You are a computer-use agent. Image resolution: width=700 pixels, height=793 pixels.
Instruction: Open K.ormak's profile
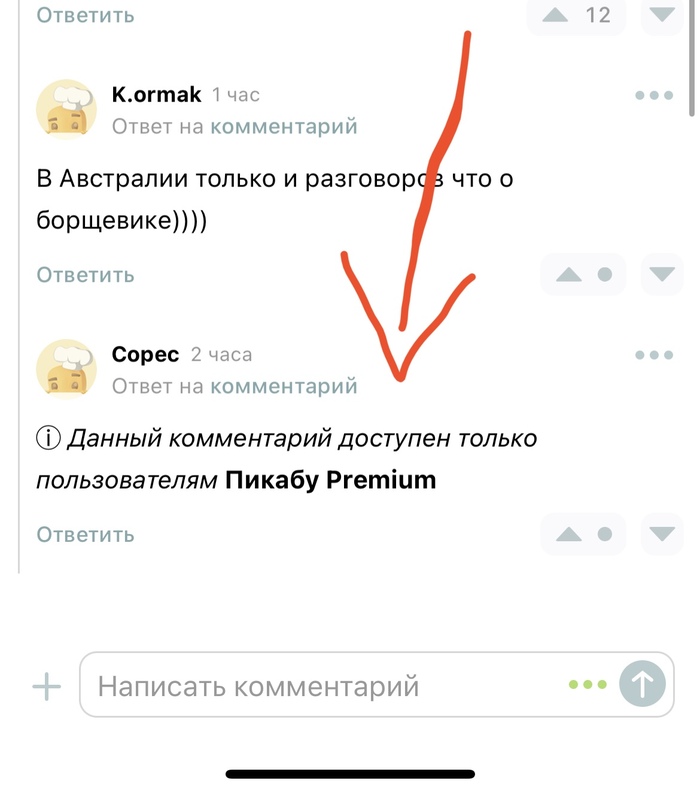(x=156, y=95)
